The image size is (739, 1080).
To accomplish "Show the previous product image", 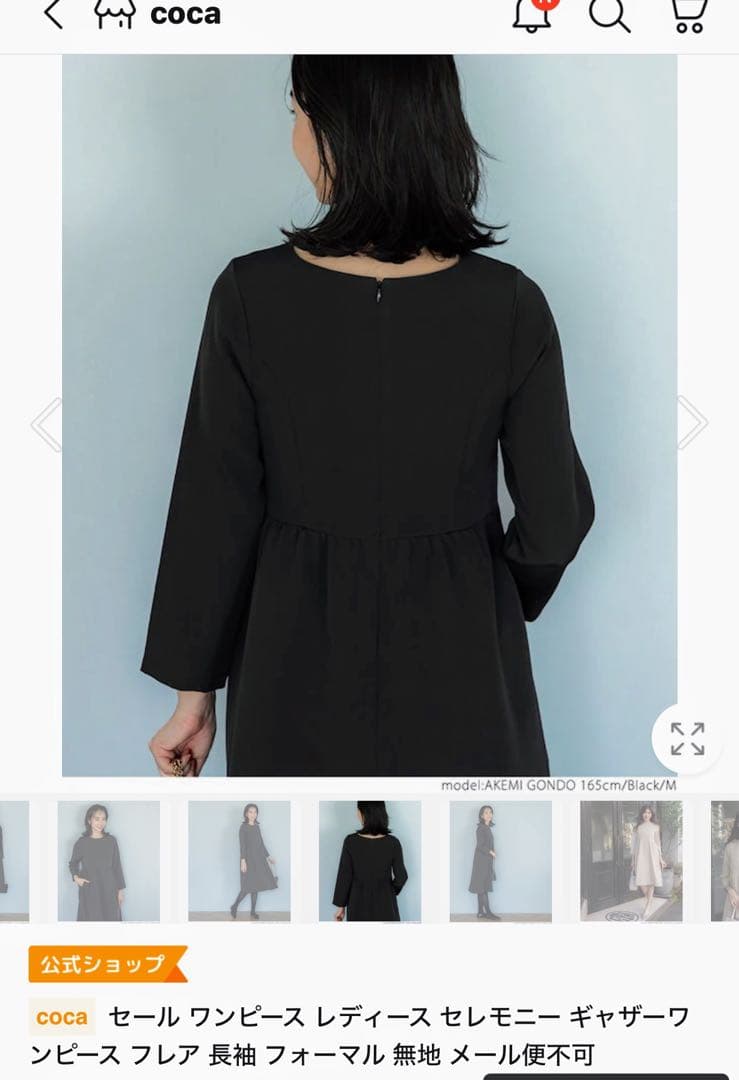I will (46, 424).
